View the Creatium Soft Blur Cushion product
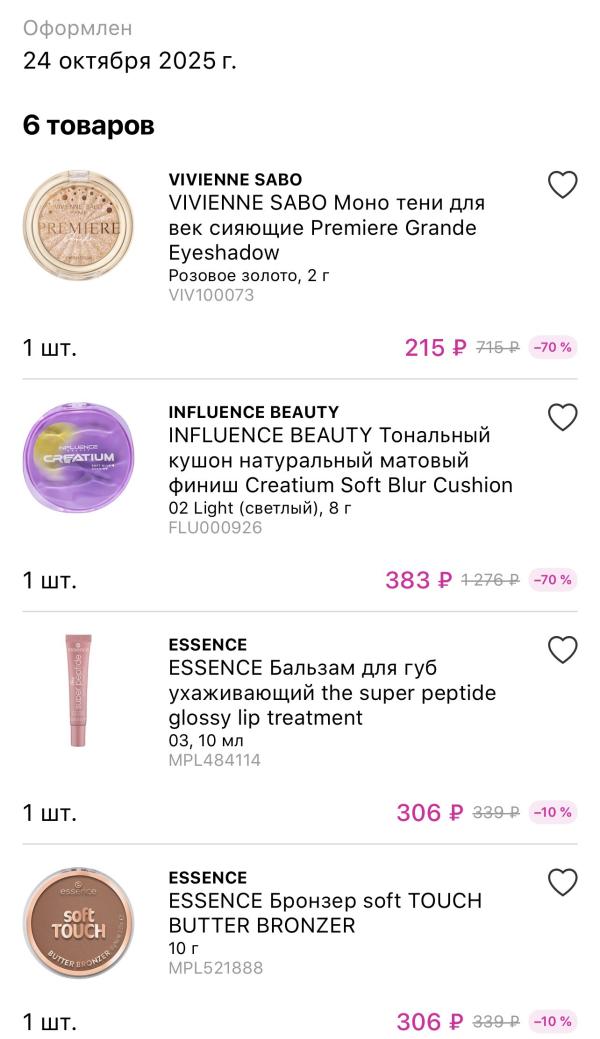This screenshot has height=1039, width=600. 340,460
